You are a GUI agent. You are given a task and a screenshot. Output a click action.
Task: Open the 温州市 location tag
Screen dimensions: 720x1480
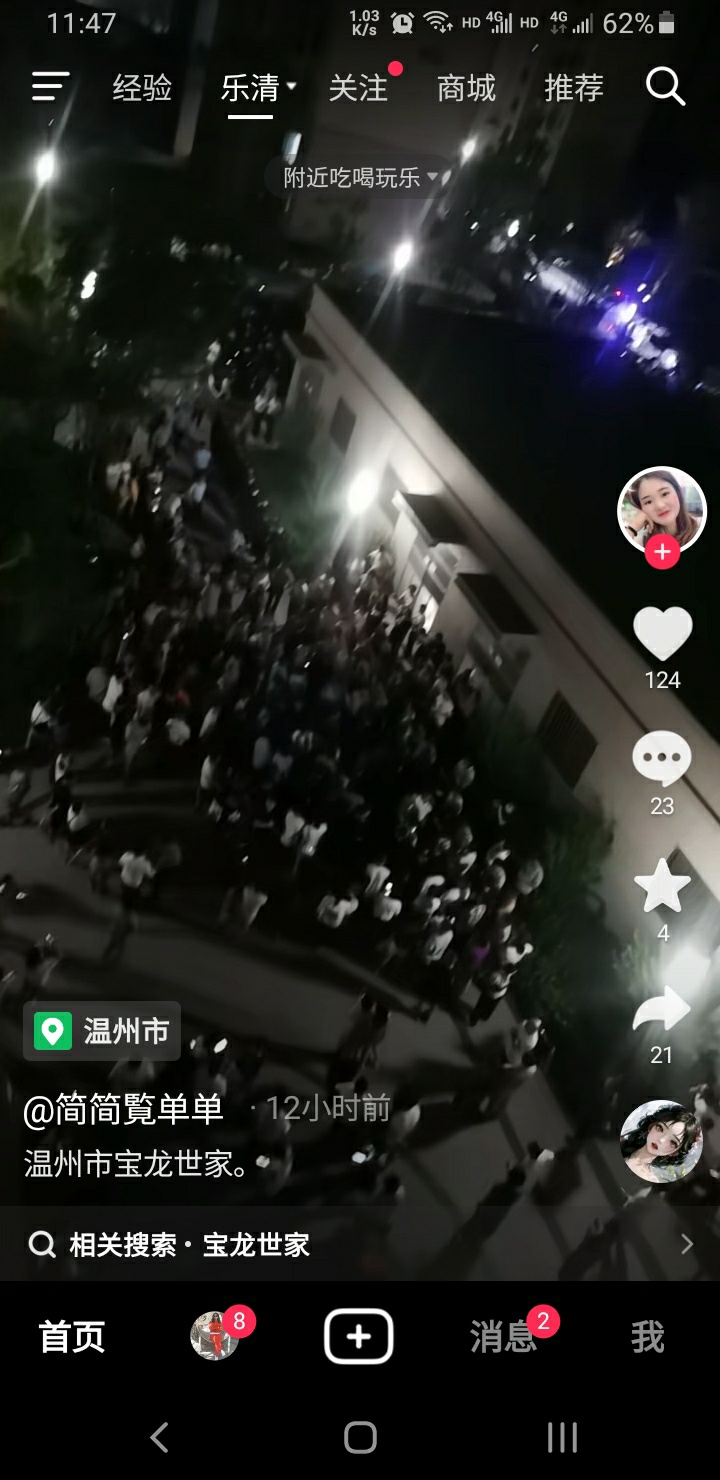point(102,1031)
